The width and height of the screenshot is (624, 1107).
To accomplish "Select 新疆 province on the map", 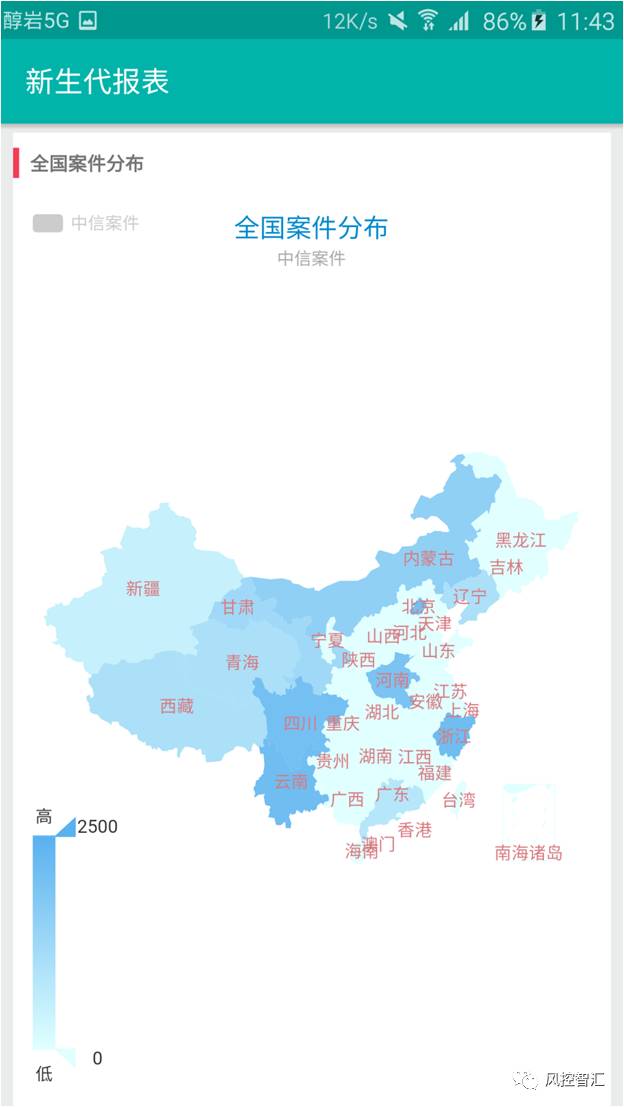I will click(x=143, y=589).
